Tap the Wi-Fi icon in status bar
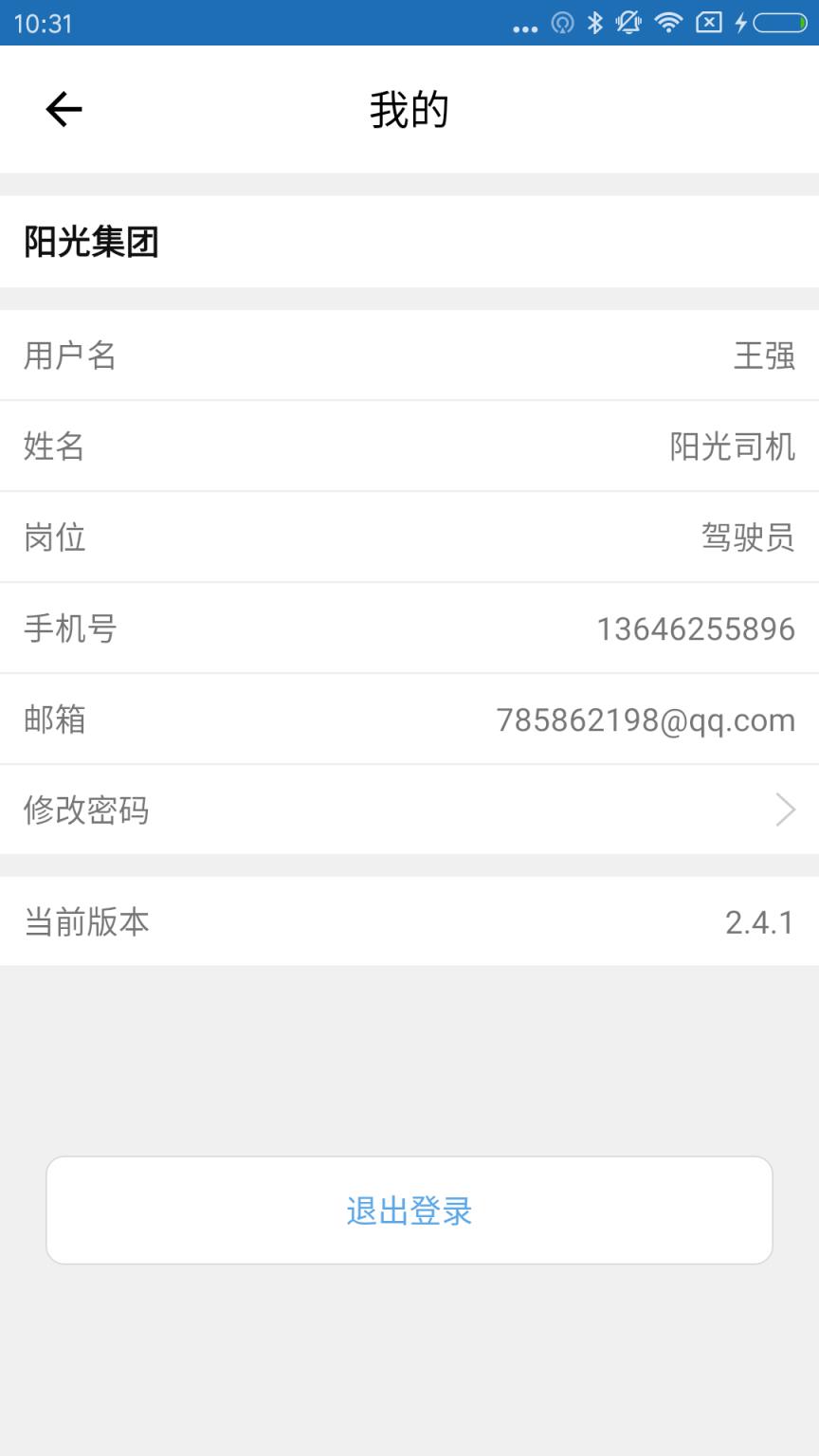The height and width of the screenshot is (1456, 819). click(x=668, y=25)
